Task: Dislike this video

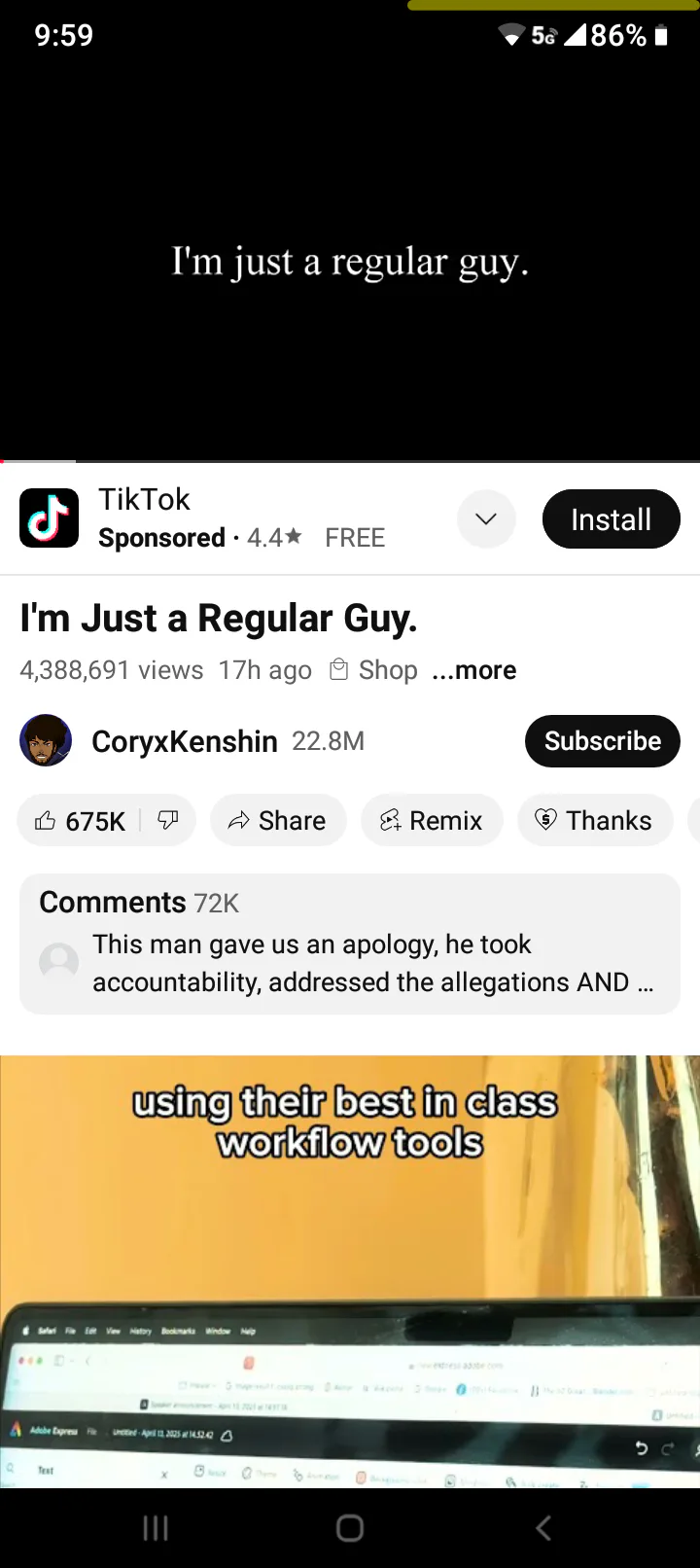Action: [168, 821]
